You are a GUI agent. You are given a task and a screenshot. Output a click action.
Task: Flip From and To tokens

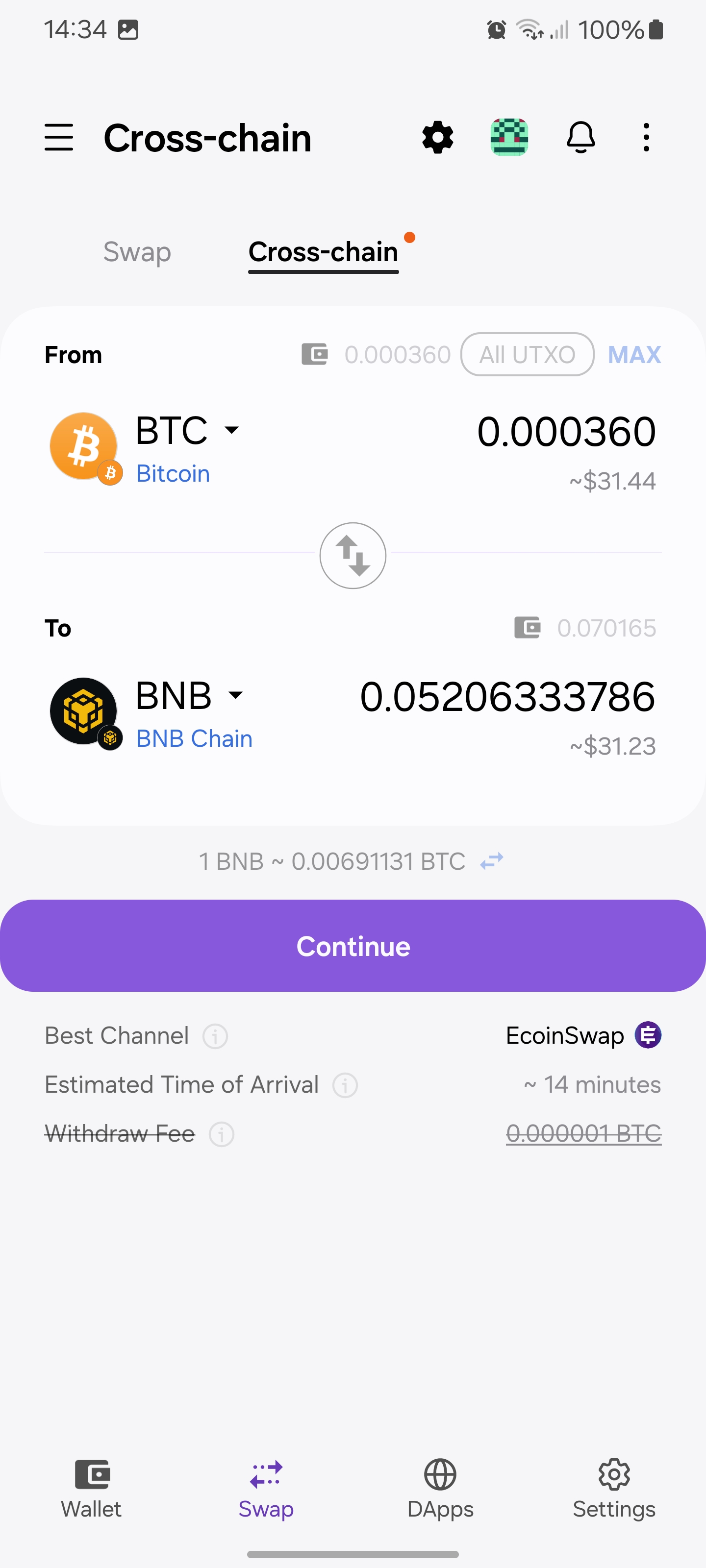(353, 556)
